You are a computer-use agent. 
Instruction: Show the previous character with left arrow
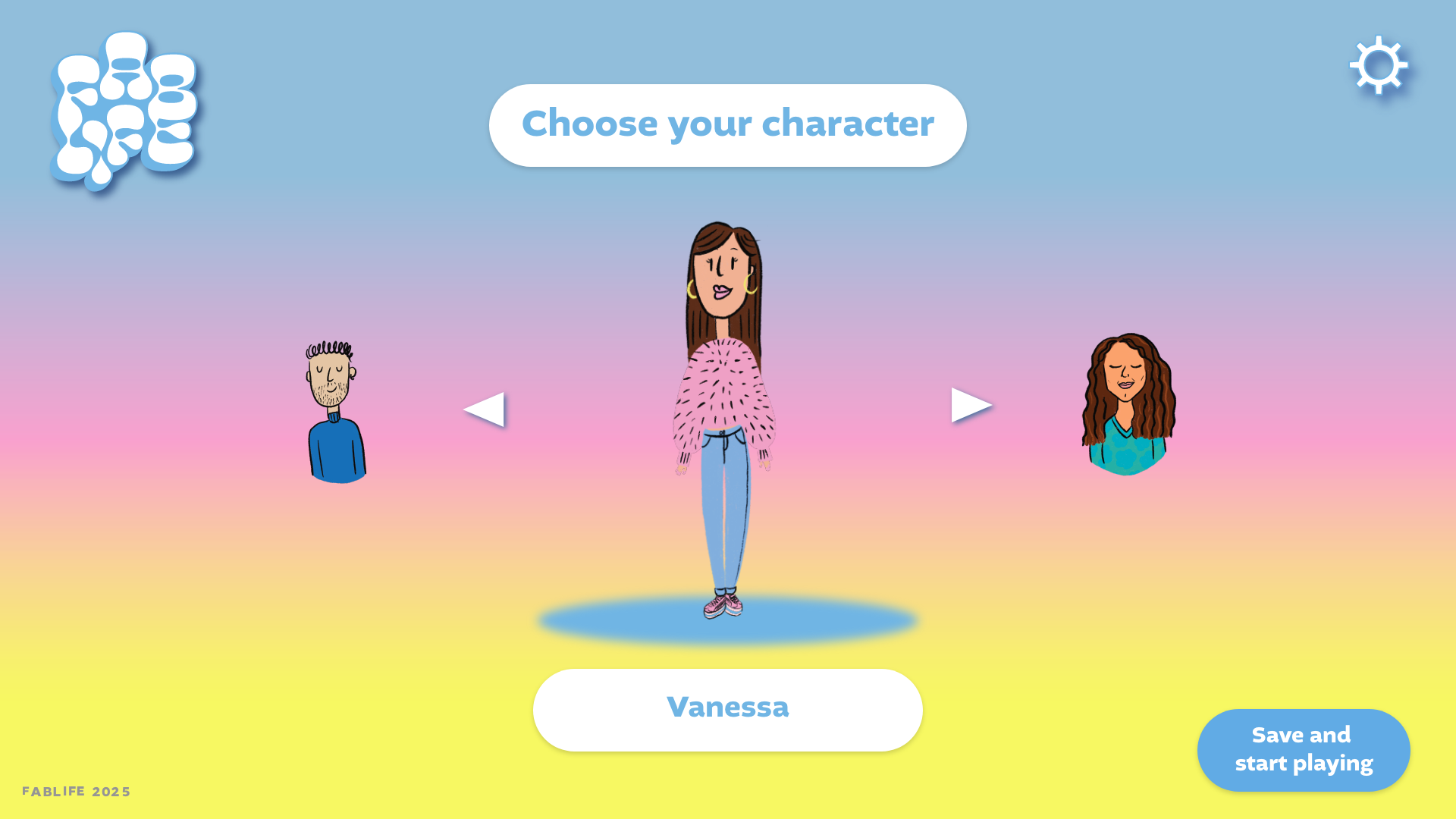484,409
